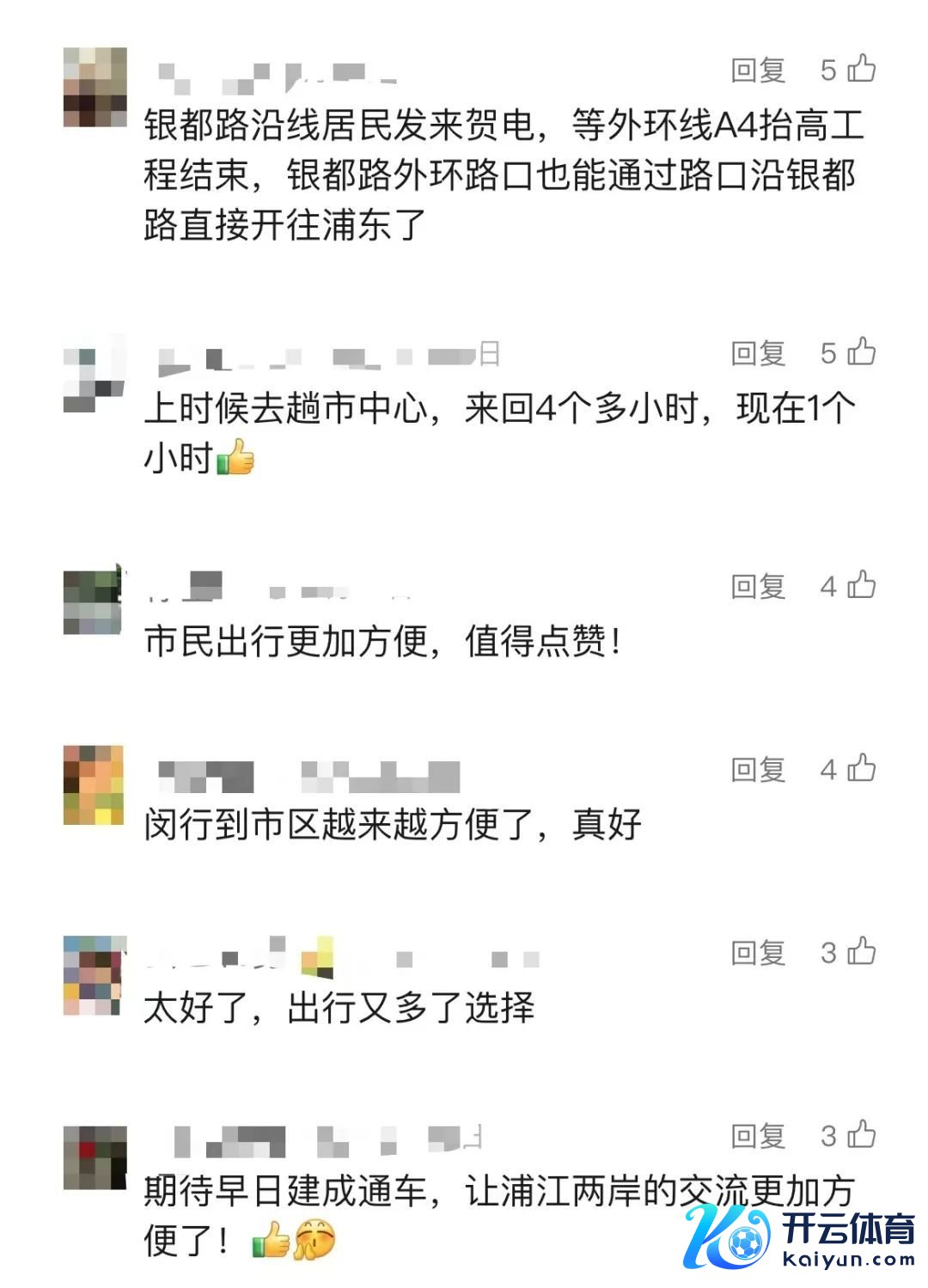Like the 期待早日建成通车 comment
This screenshot has width=928, height=1288.
861,1134
